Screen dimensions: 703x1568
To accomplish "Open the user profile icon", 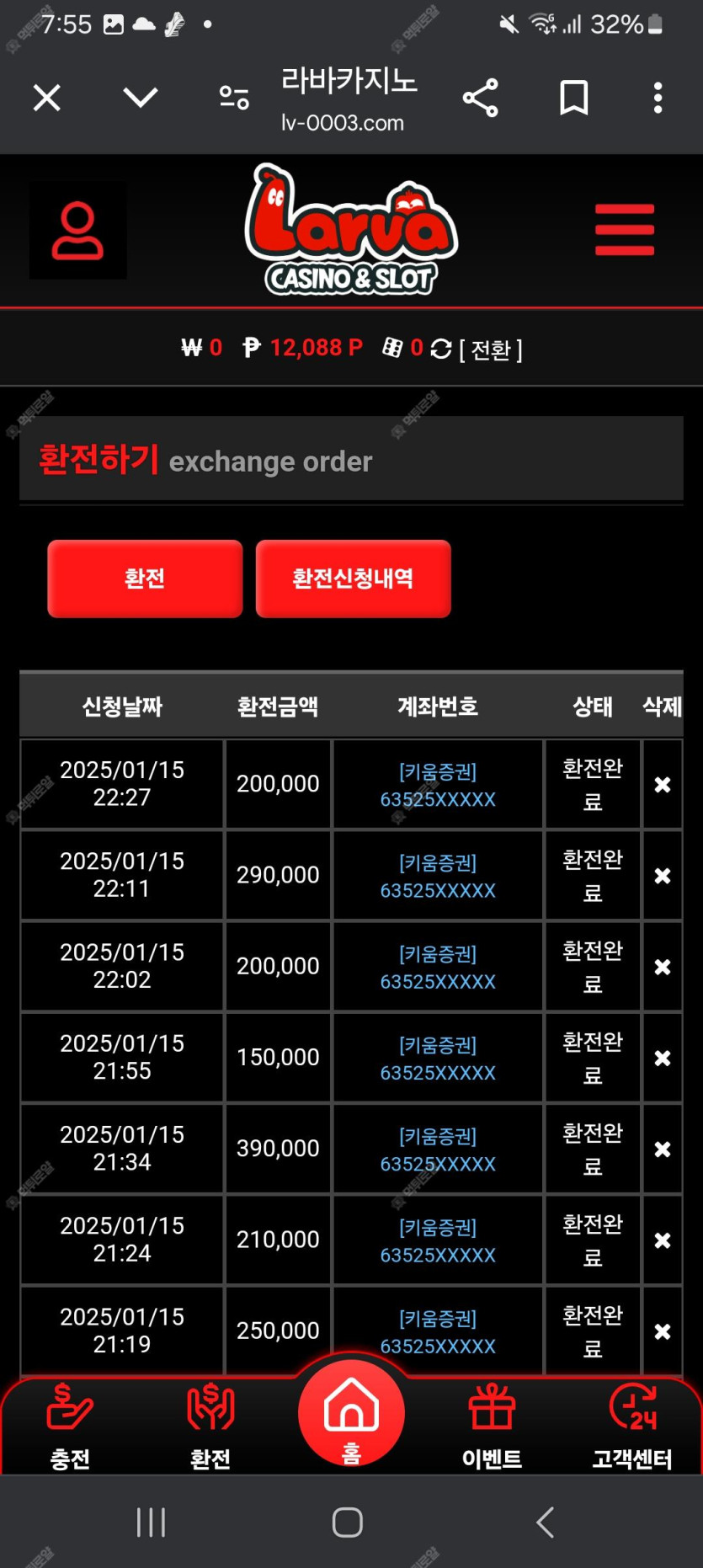I will pos(78,230).
